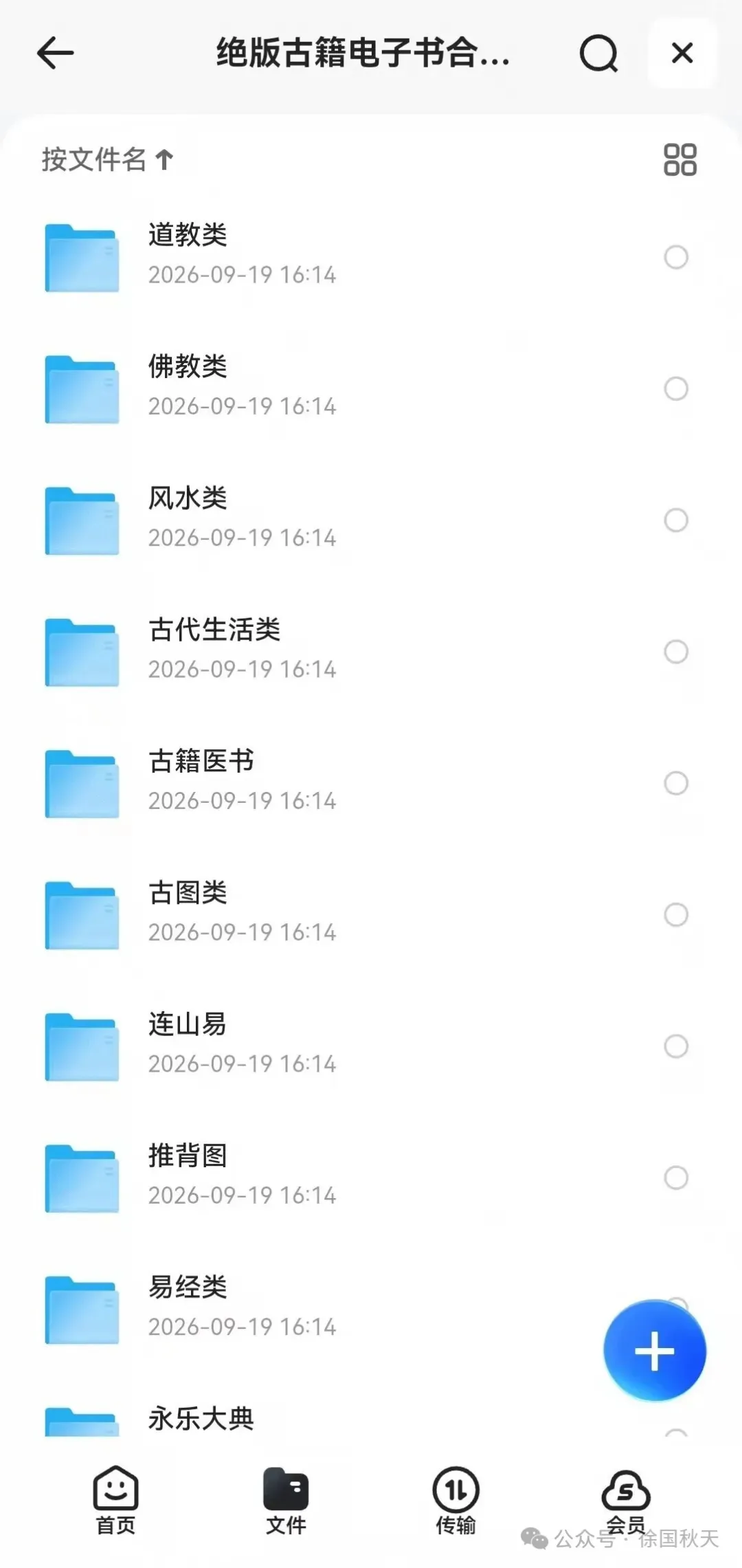Tap the blue plus button to add

[x=655, y=1351]
